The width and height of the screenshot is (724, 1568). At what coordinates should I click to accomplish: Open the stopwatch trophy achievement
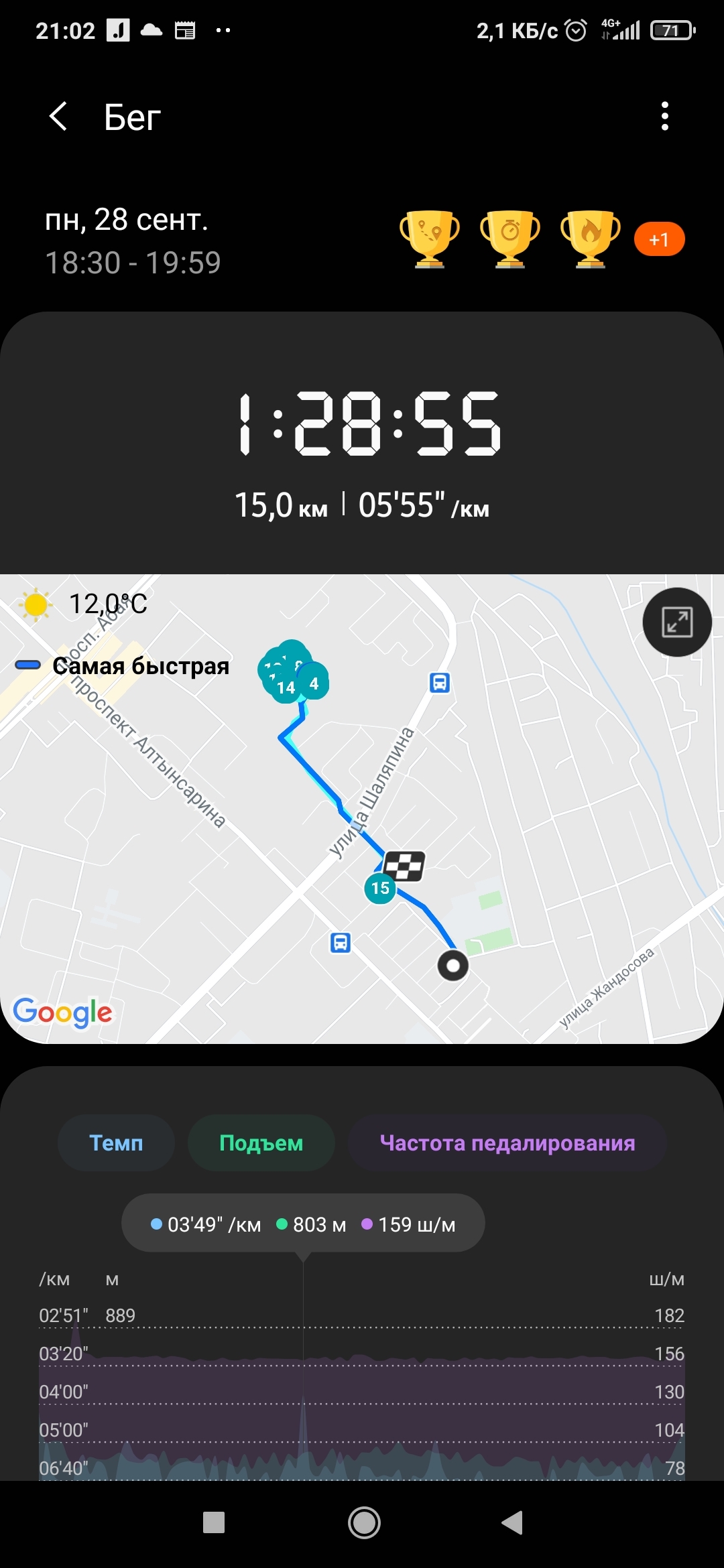click(510, 239)
